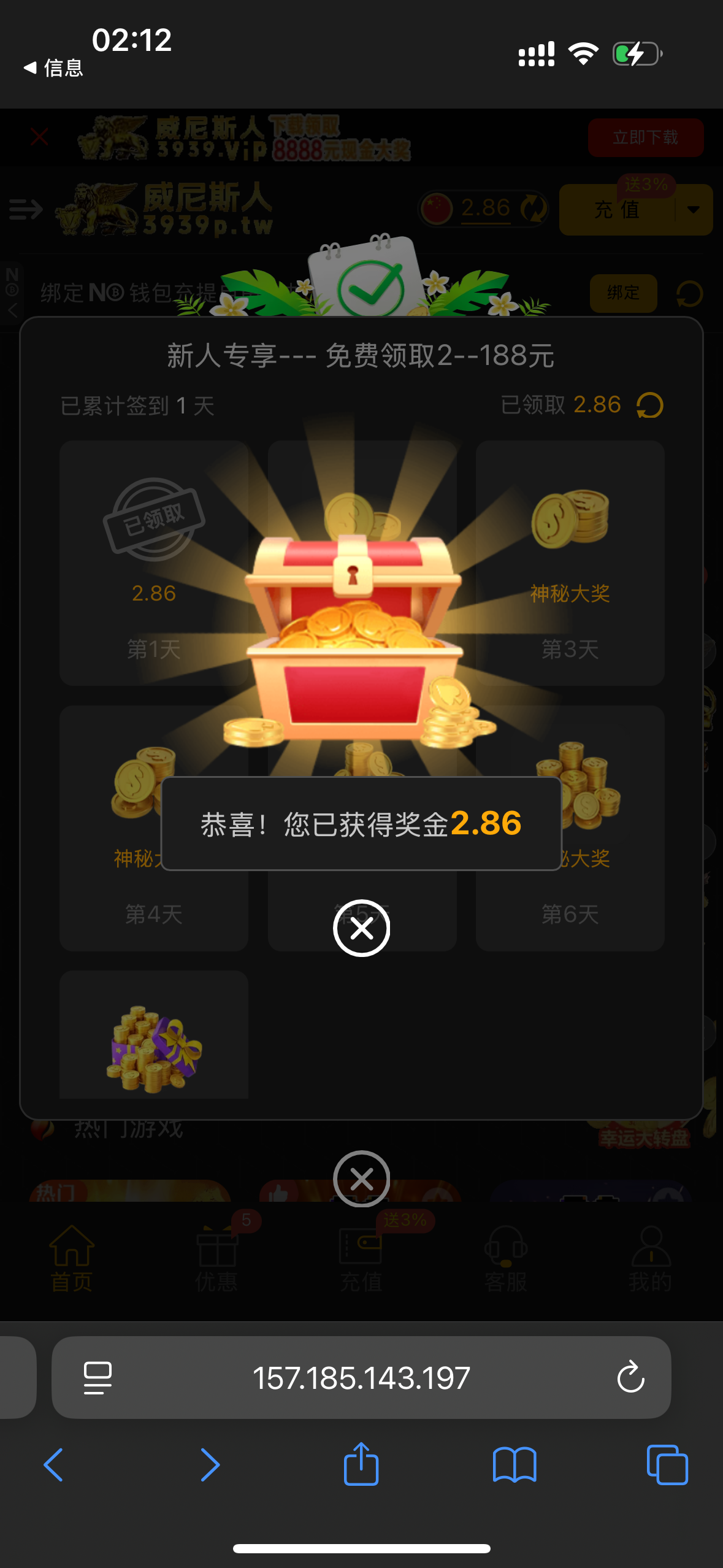This screenshot has height=1568, width=723.
Task: Return to the 信息 app
Action: click(53, 67)
